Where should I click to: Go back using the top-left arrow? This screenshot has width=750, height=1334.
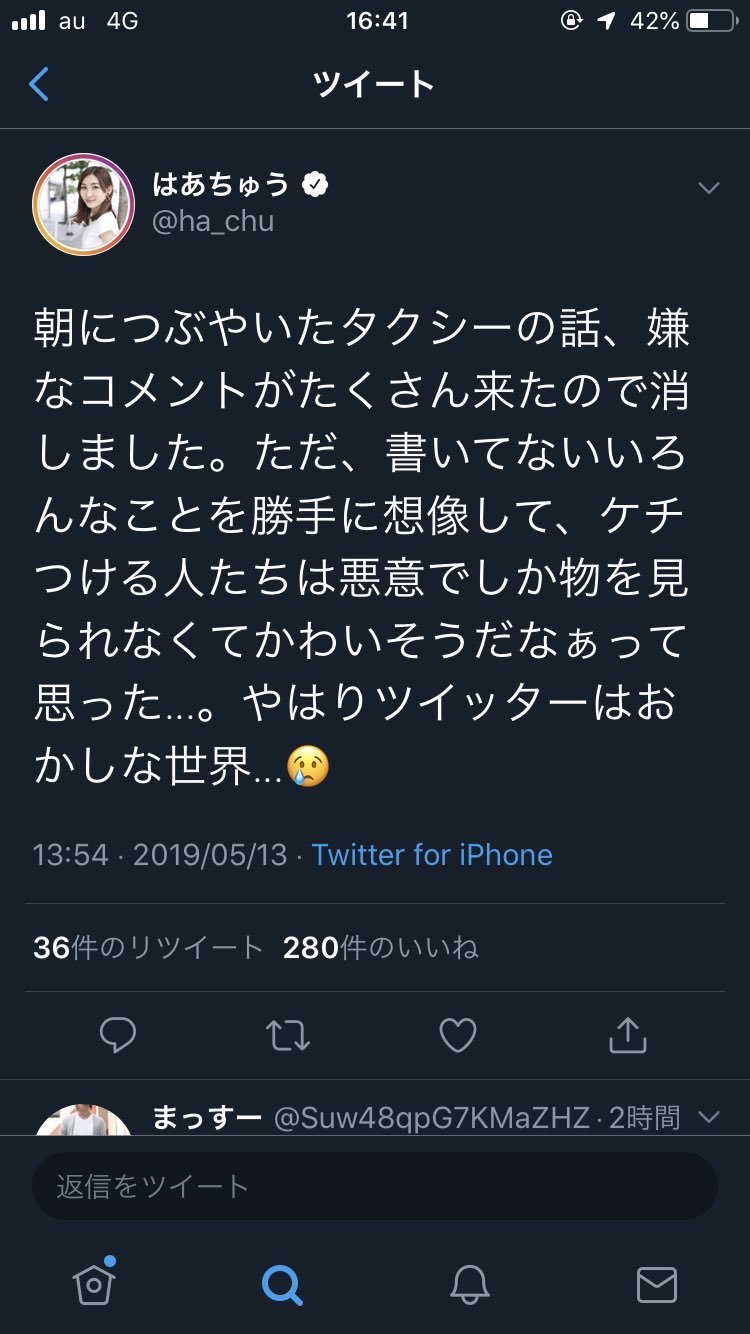(39, 84)
